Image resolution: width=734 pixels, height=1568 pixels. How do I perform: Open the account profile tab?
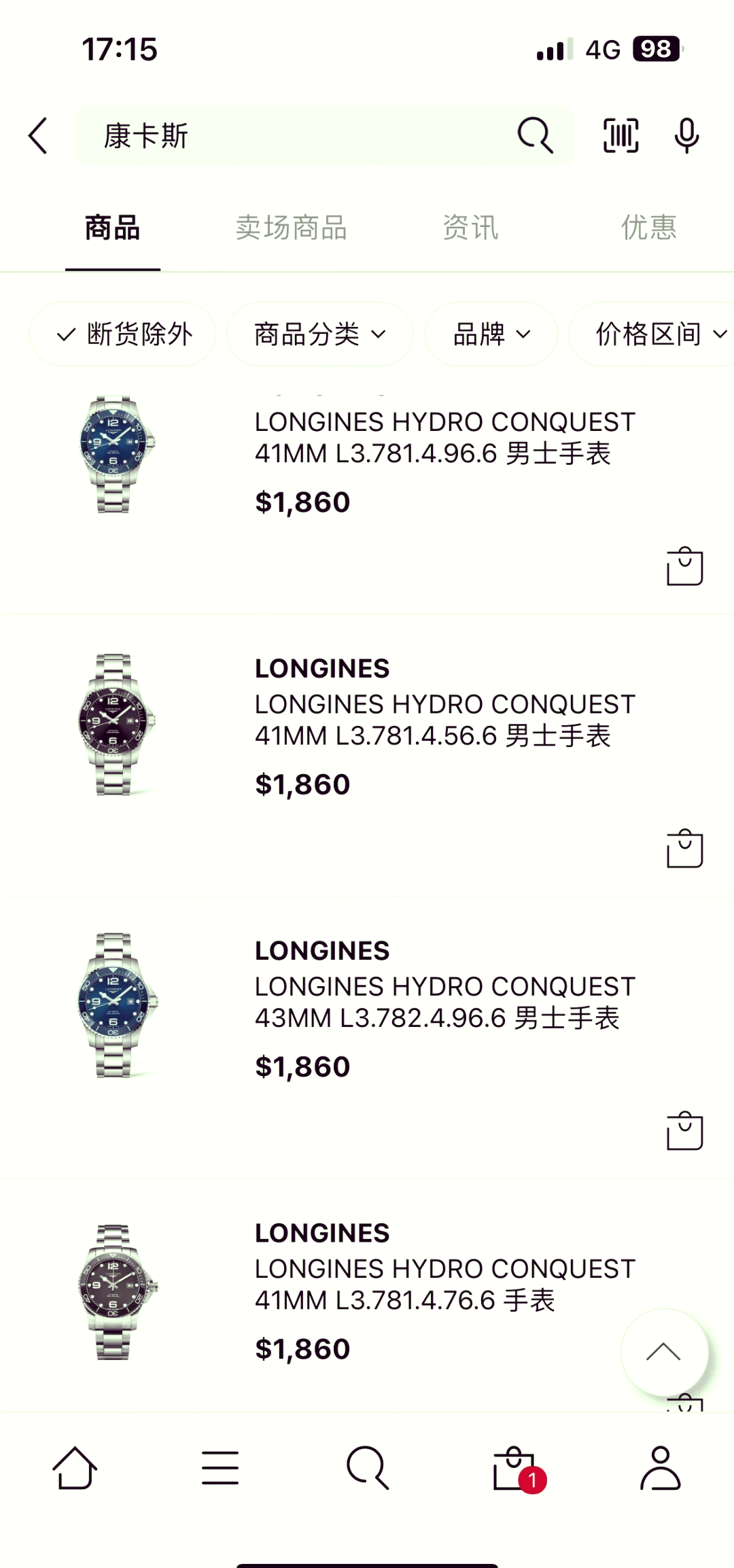(x=660, y=1468)
